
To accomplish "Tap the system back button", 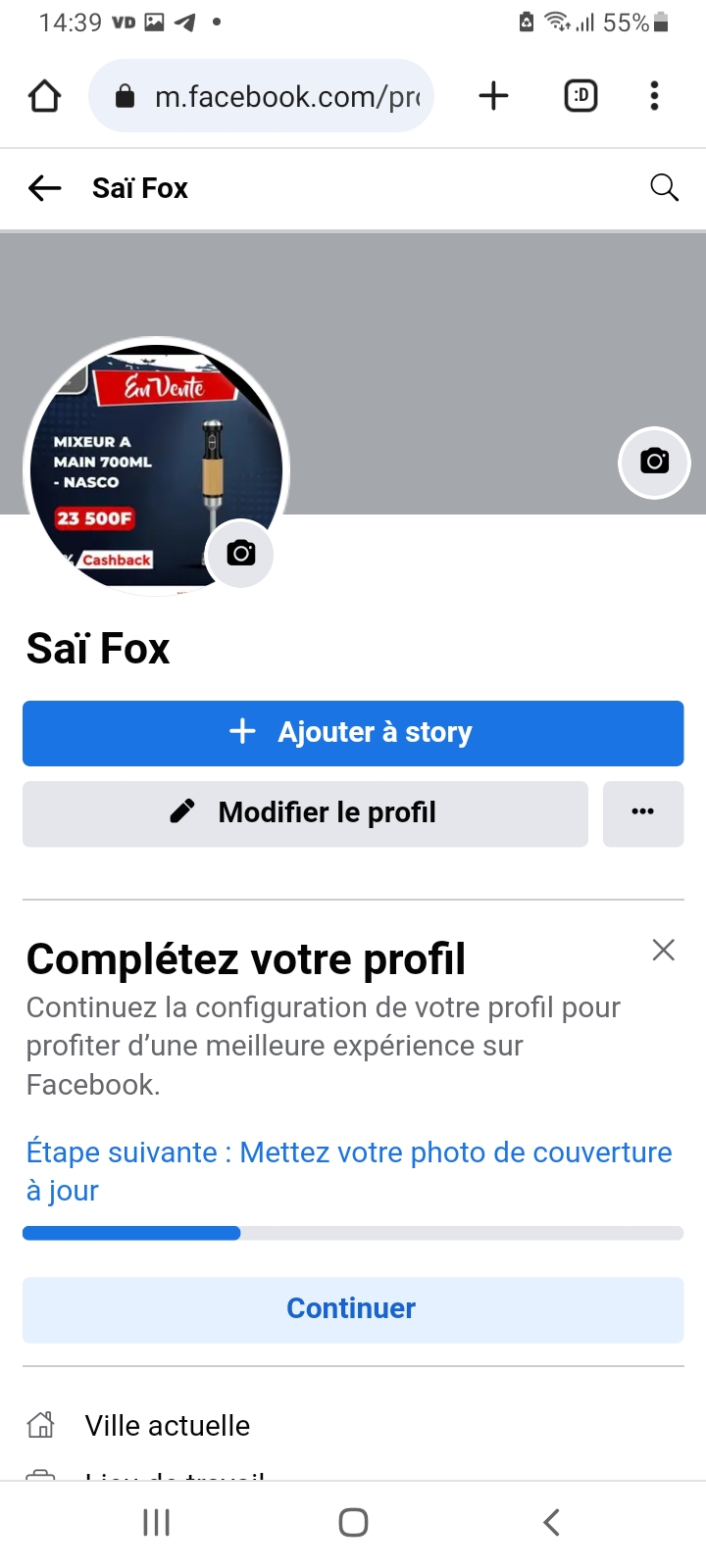I will pos(551,1522).
